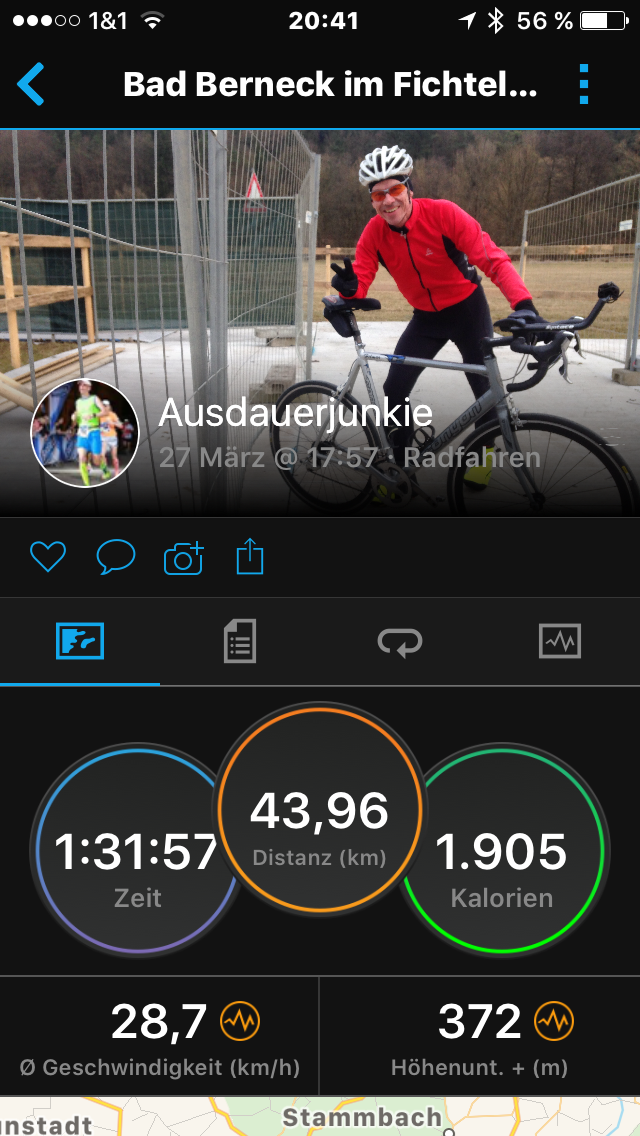The height and width of the screenshot is (1136, 640).
Task: Like this activity with the heart
Action: (47, 558)
